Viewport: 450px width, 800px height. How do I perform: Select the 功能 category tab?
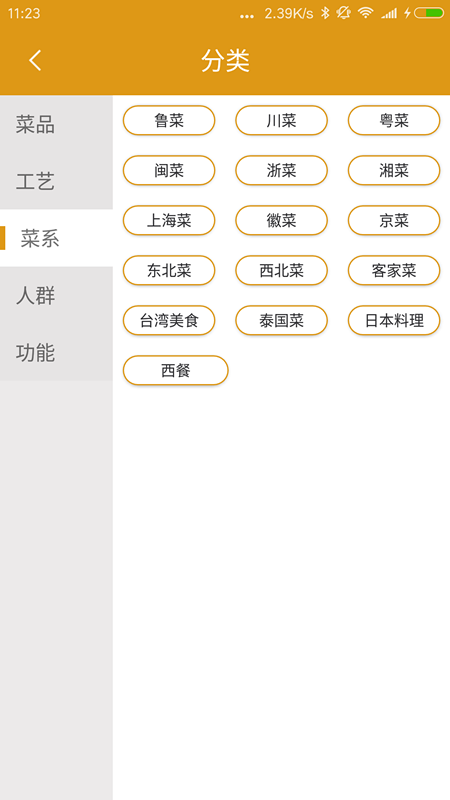coord(56,353)
